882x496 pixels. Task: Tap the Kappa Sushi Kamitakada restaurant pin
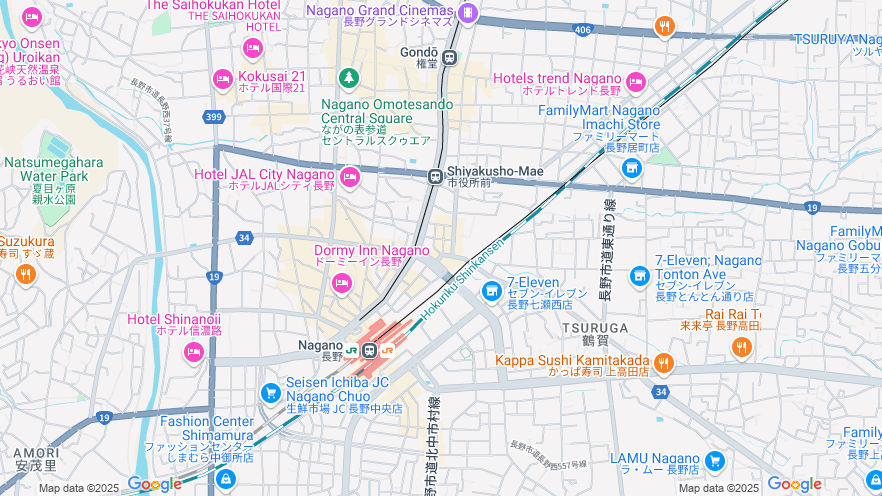pos(741,347)
